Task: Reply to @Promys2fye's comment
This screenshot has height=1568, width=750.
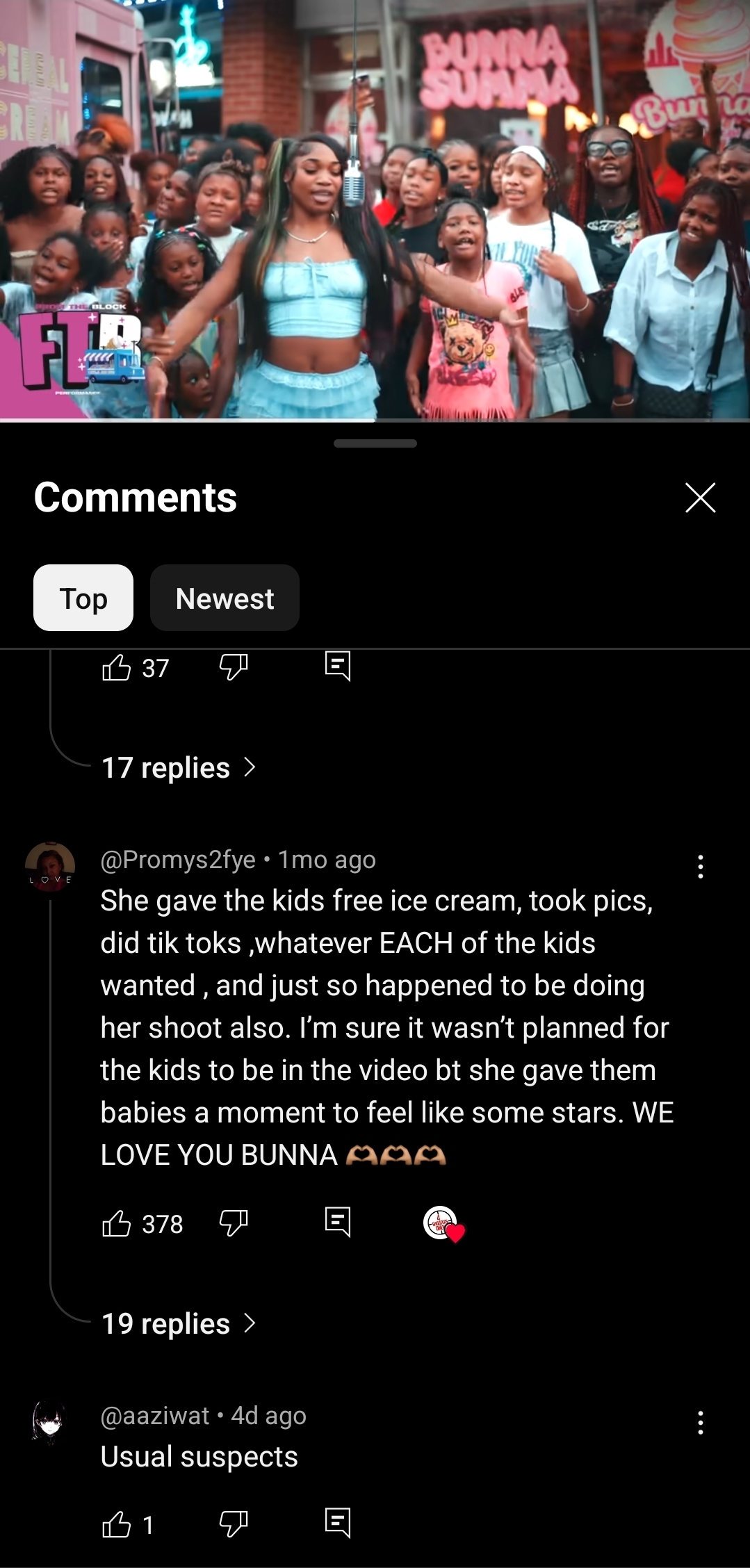Action: tap(338, 1223)
